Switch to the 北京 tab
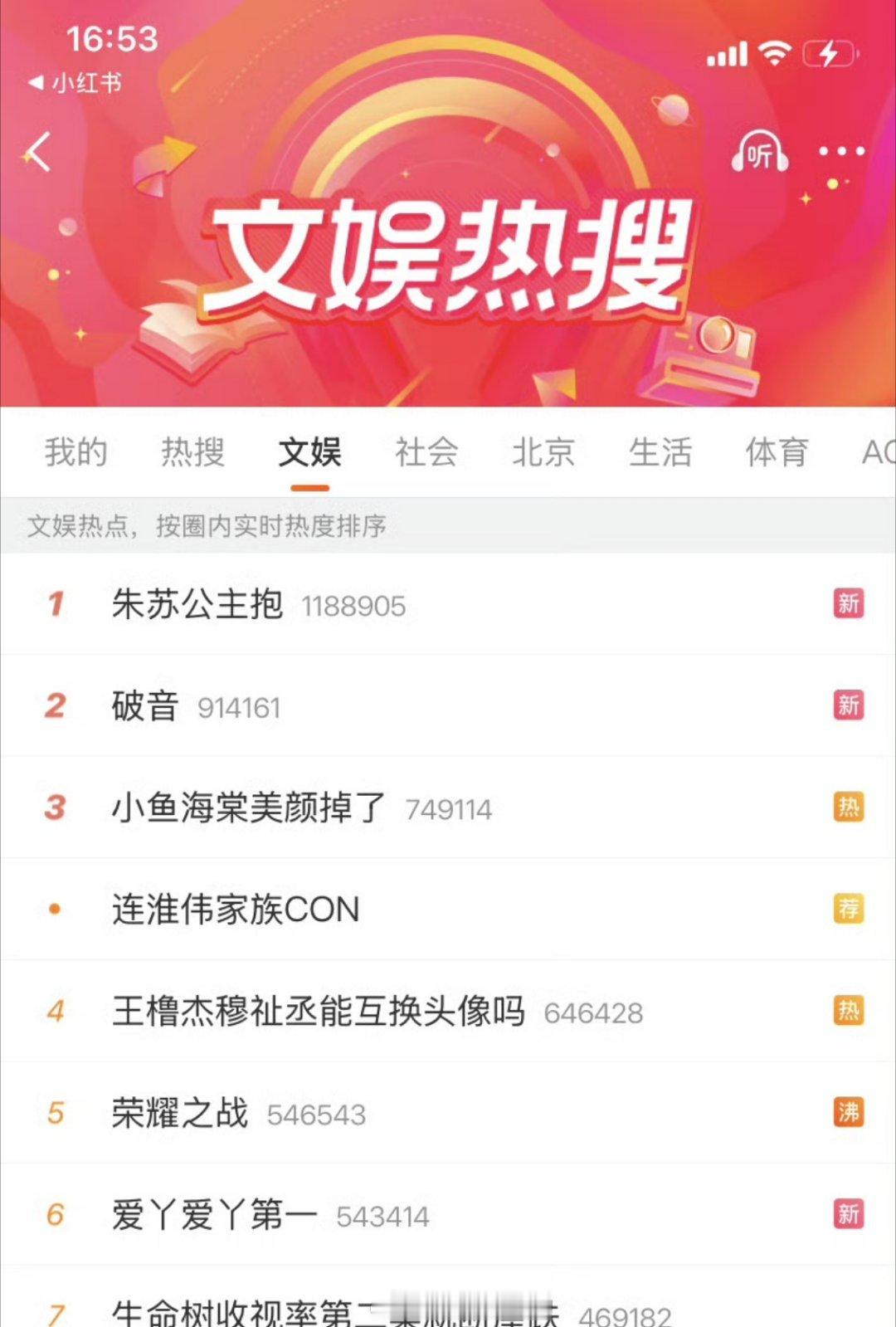The width and height of the screenshot is (896, 1327). 543,451
